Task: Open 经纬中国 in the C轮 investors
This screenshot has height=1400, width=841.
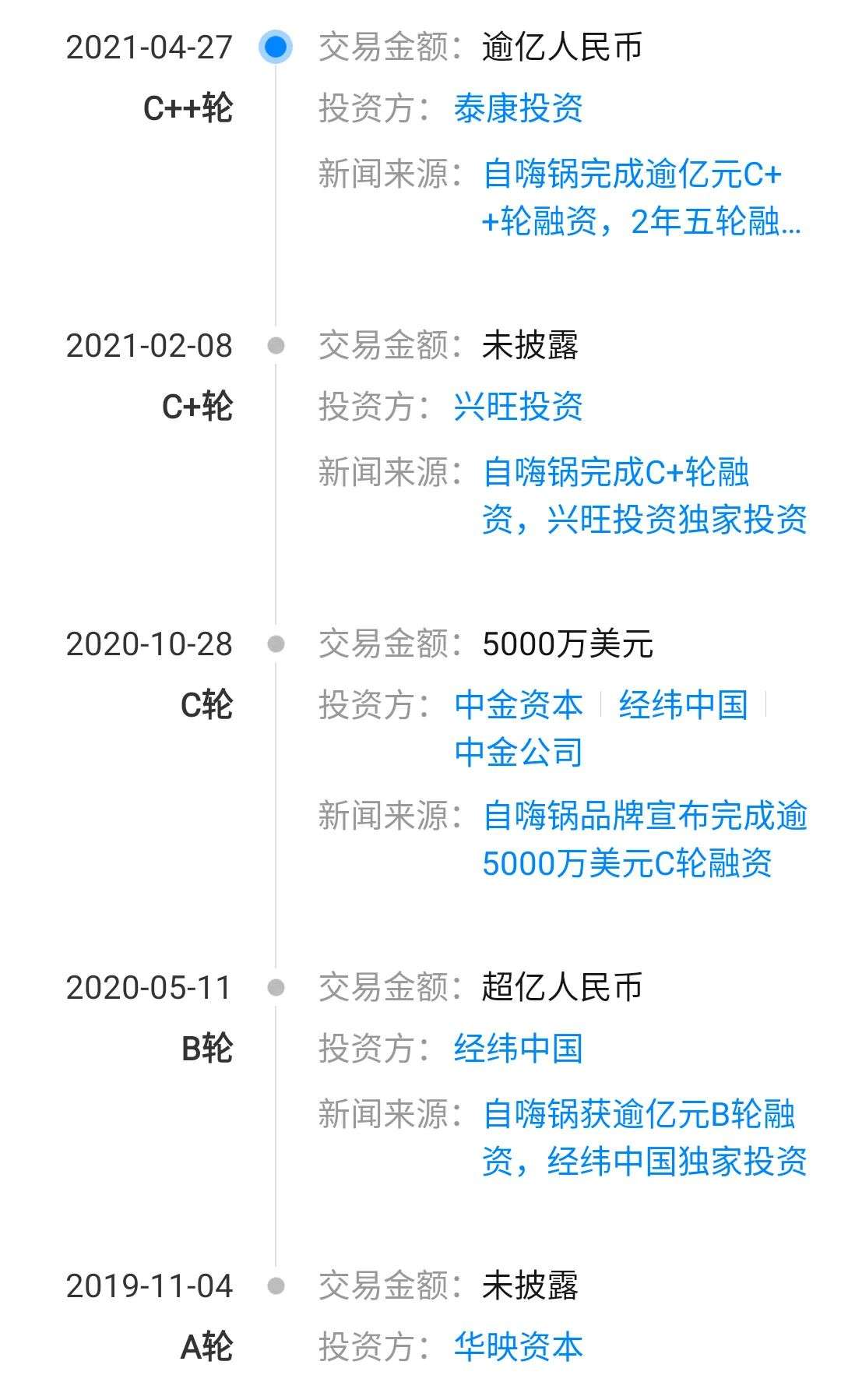Action: 683,705
